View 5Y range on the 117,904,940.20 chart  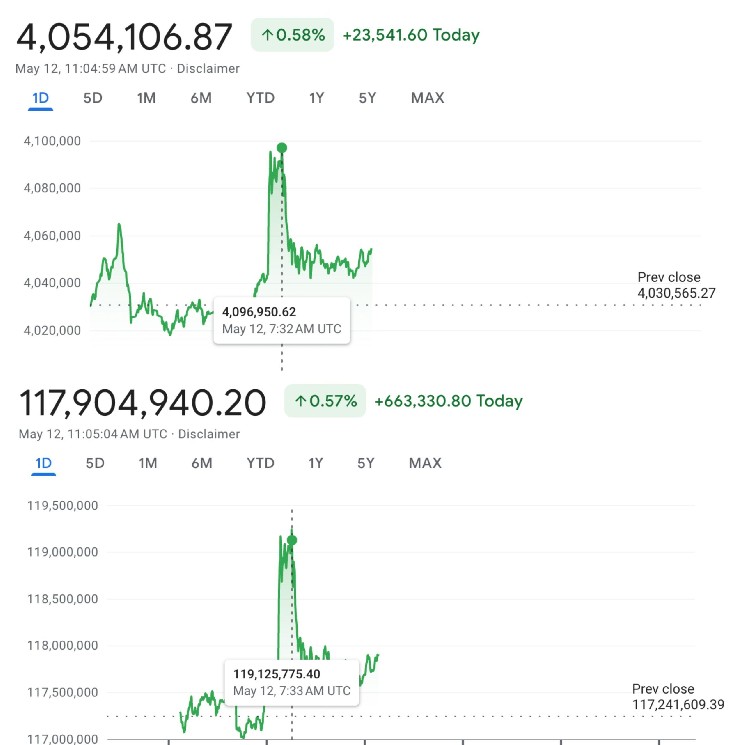pyautogui.click(x=366, y=463)
